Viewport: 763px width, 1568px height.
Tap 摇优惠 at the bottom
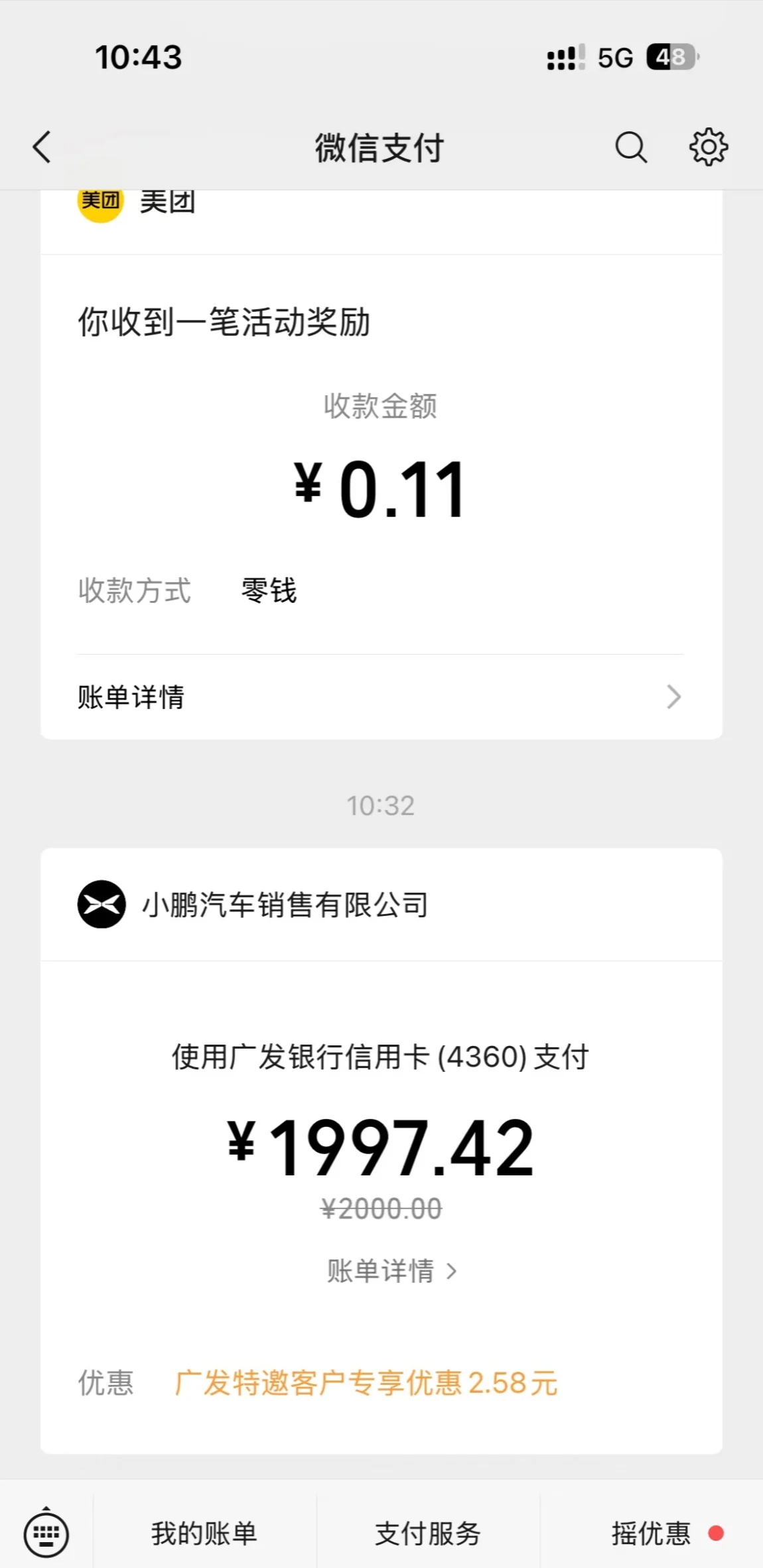[x=652, y=1534]
